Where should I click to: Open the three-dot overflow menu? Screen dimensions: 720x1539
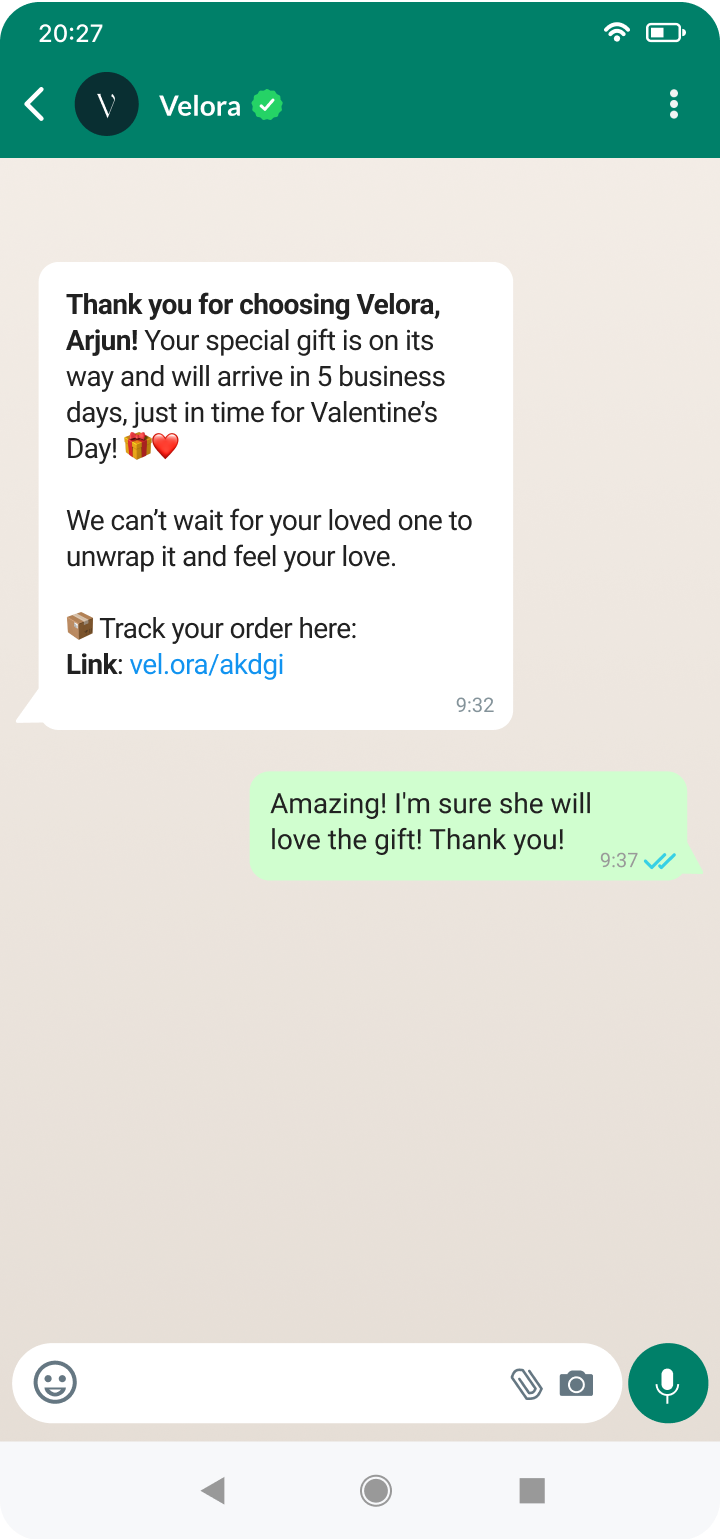click(674, 104)
